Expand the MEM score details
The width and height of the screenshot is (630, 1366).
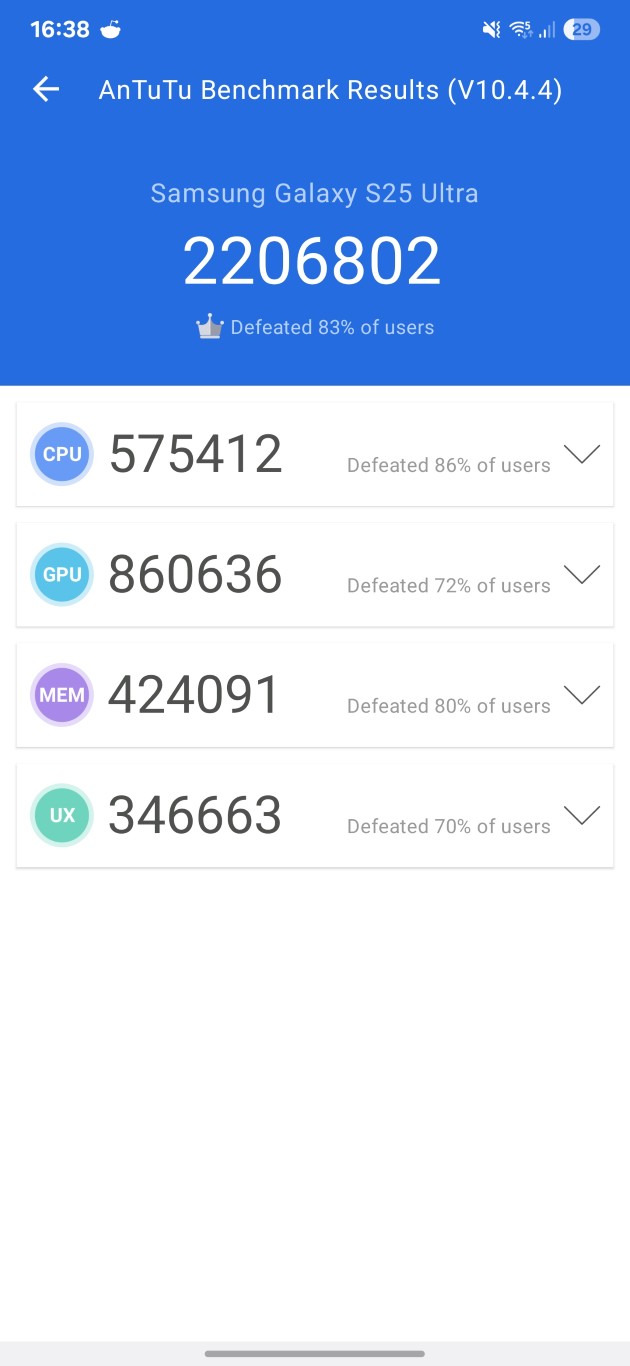[581, 694]
